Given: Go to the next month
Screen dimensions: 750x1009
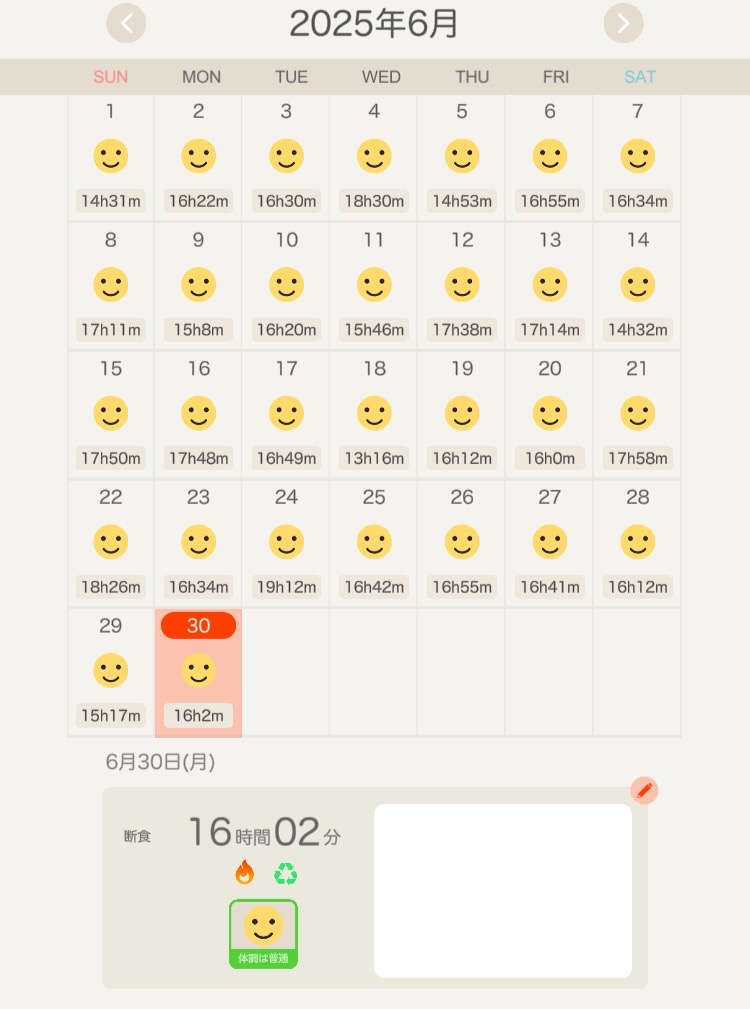Looking at the screenshot, I should pyautogui.click(x=623, y=23).
